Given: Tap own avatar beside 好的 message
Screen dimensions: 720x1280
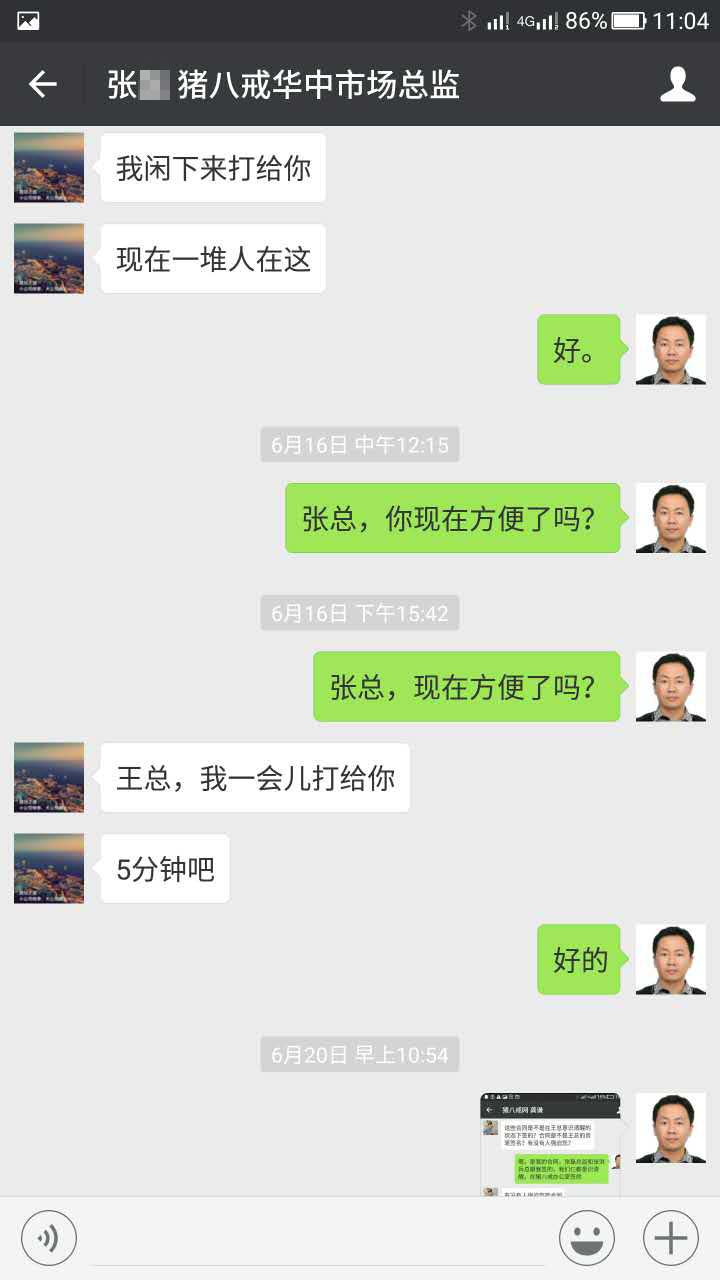Looking at the screenshot, I should pyautogui.click(x=670, y=959).
